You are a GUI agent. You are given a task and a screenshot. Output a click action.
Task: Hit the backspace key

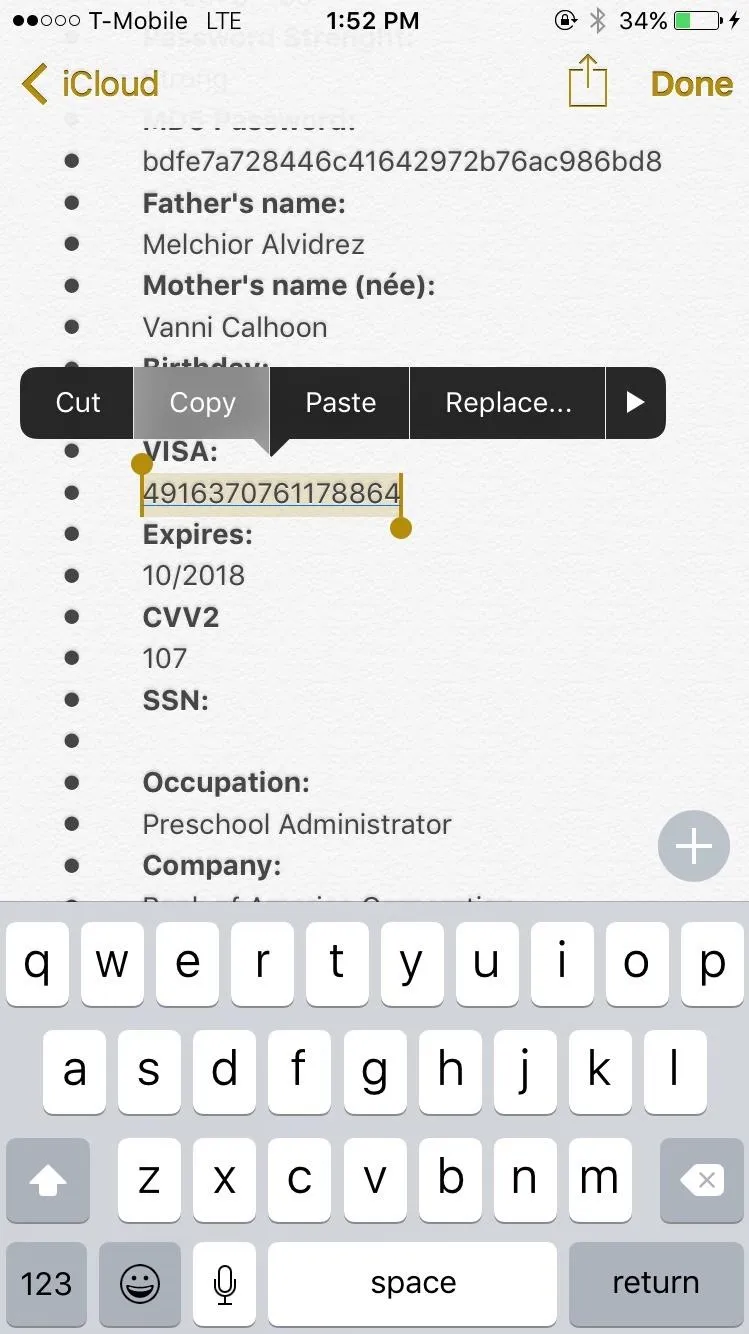click(x=702, y=1180)
